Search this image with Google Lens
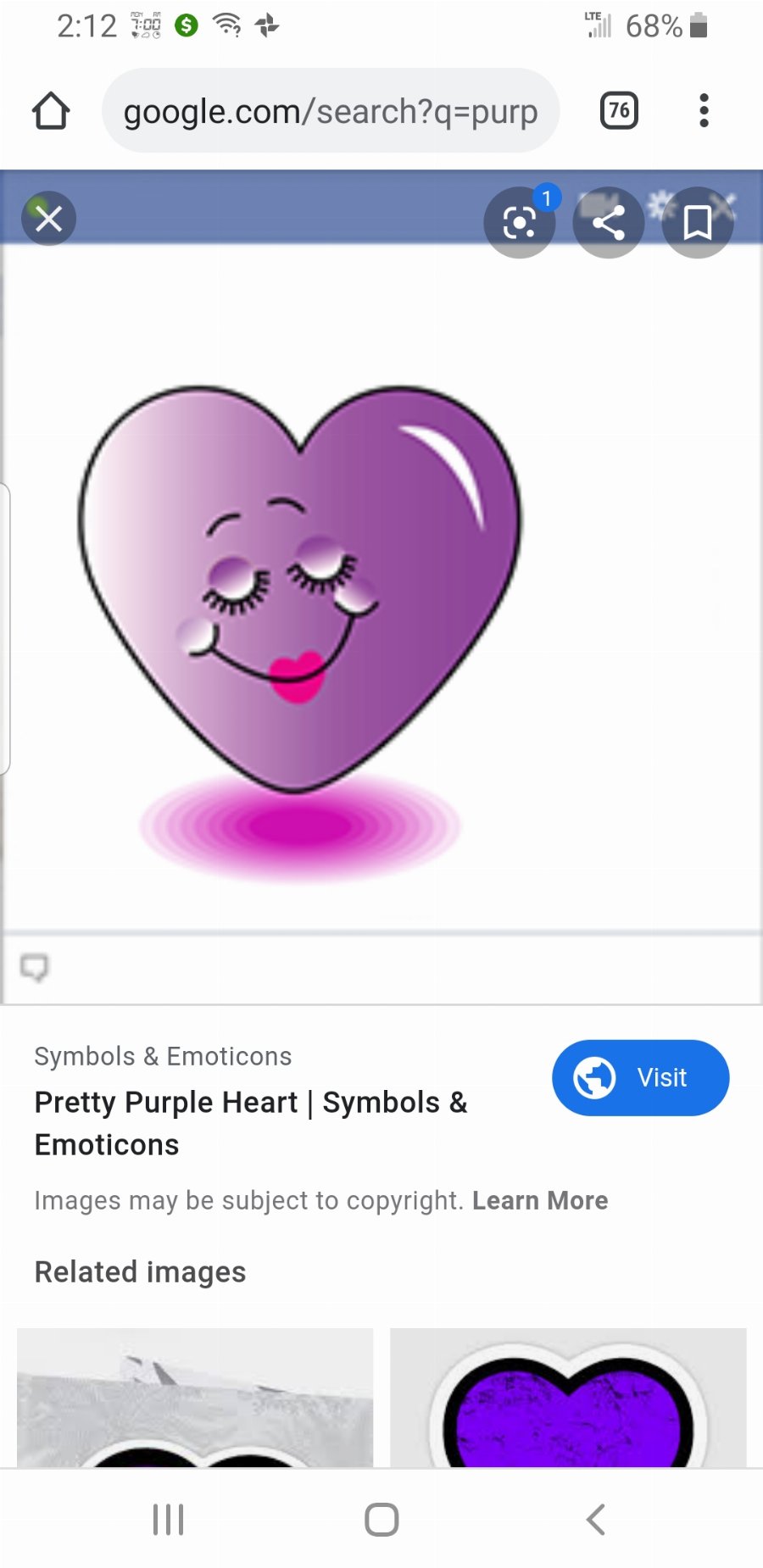This screenshot has width=763, height=1568. 519,222
